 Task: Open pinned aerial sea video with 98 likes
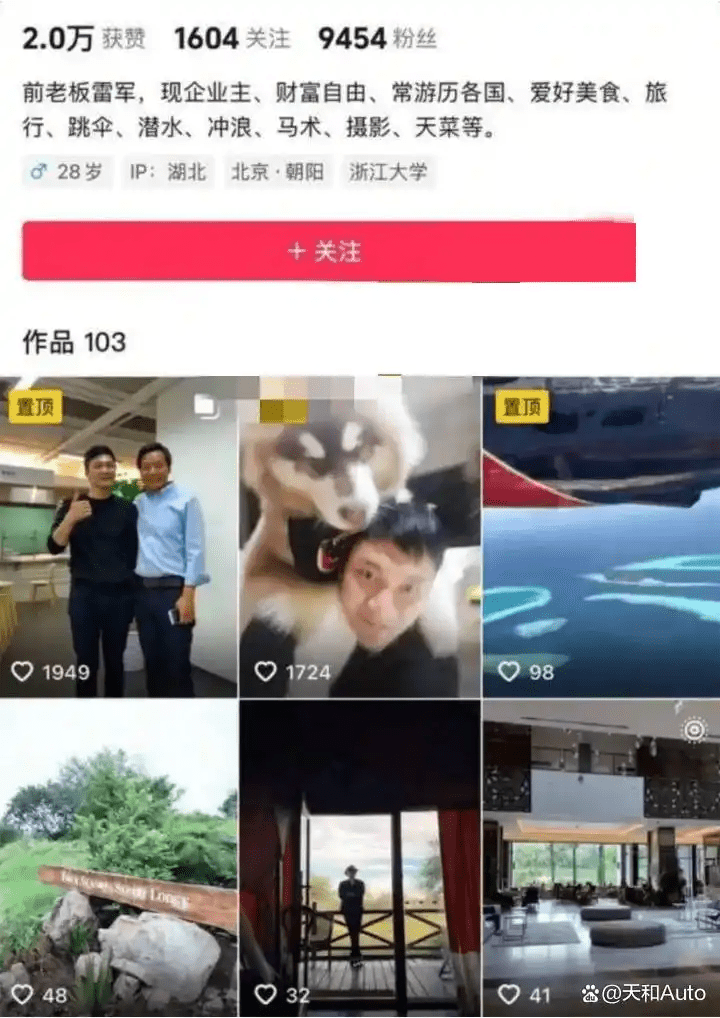[x=601, y=537]
